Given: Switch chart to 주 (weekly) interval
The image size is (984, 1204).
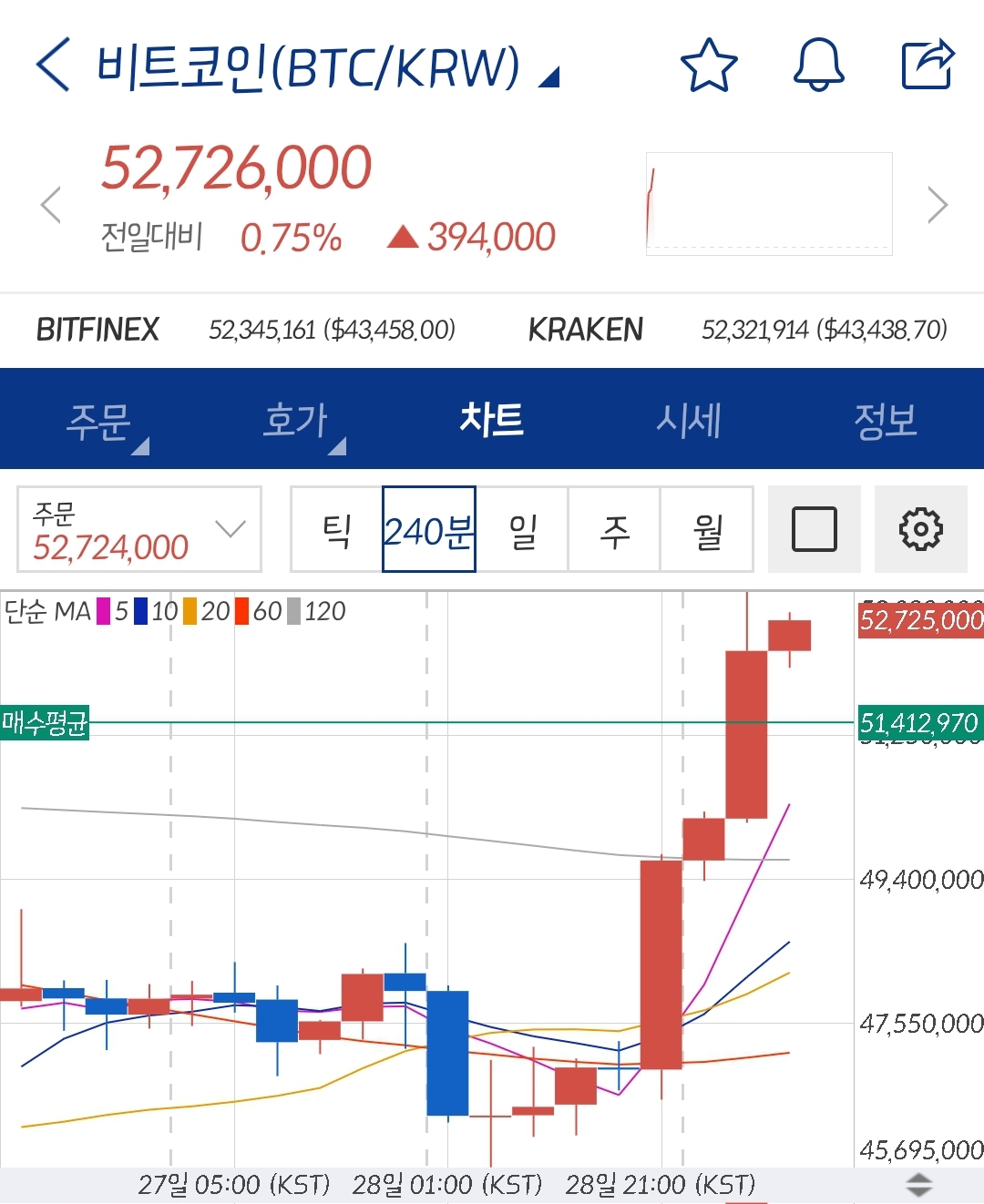Looking at the screenshot, I should pyautogui.click(x=615, y=529).
